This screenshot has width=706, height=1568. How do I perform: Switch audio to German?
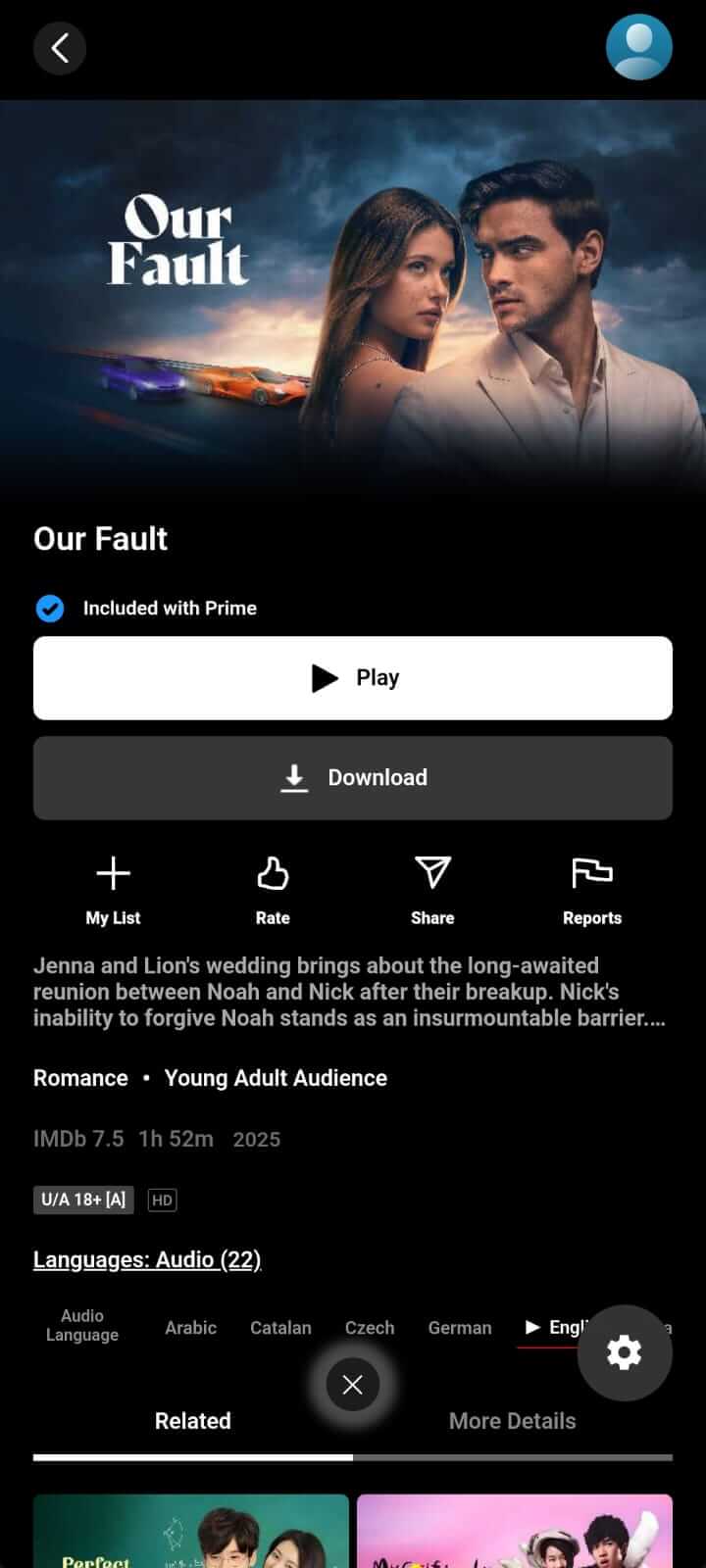[460, 1328]
